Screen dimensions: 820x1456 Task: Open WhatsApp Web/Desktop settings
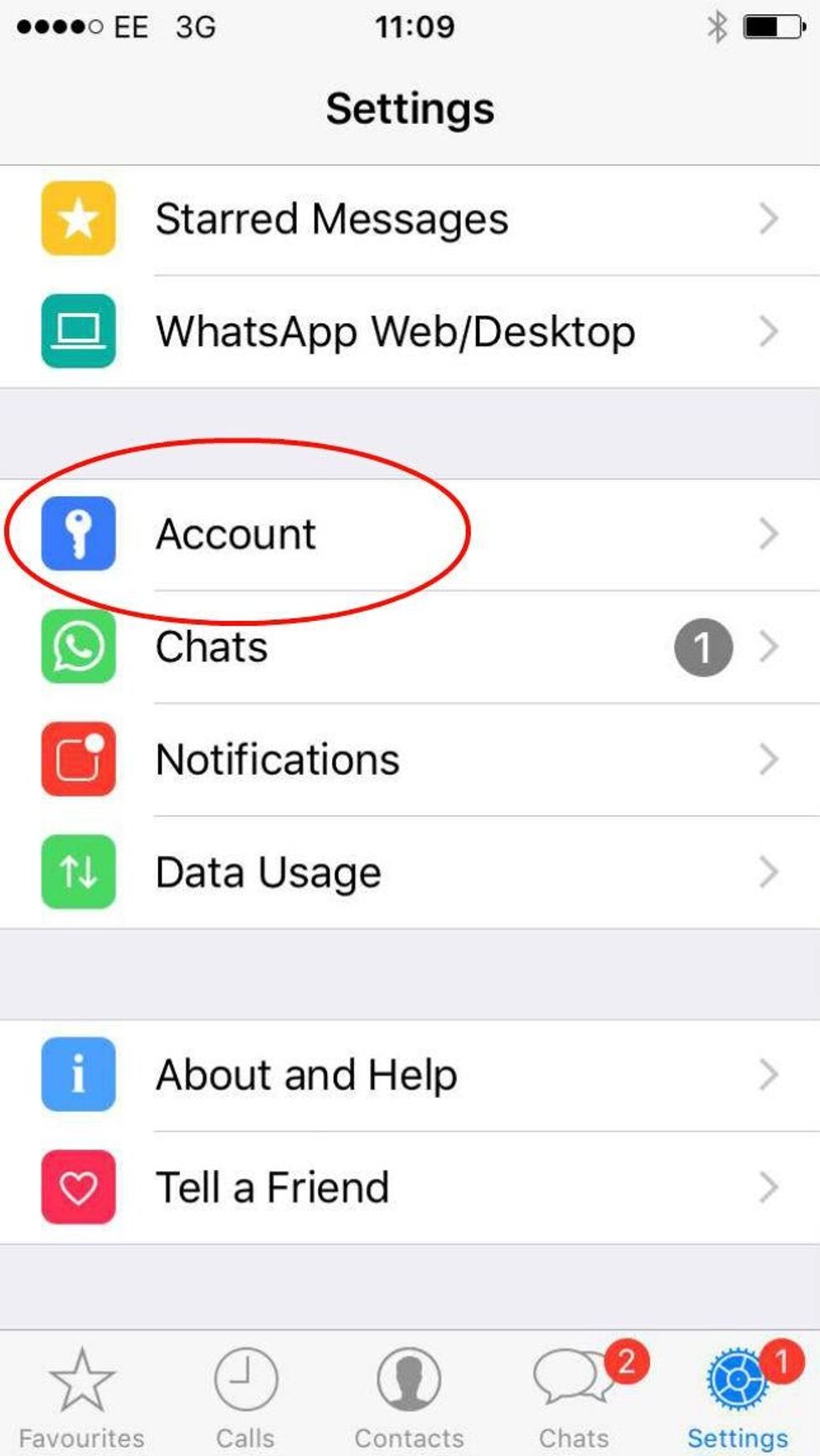410,331
